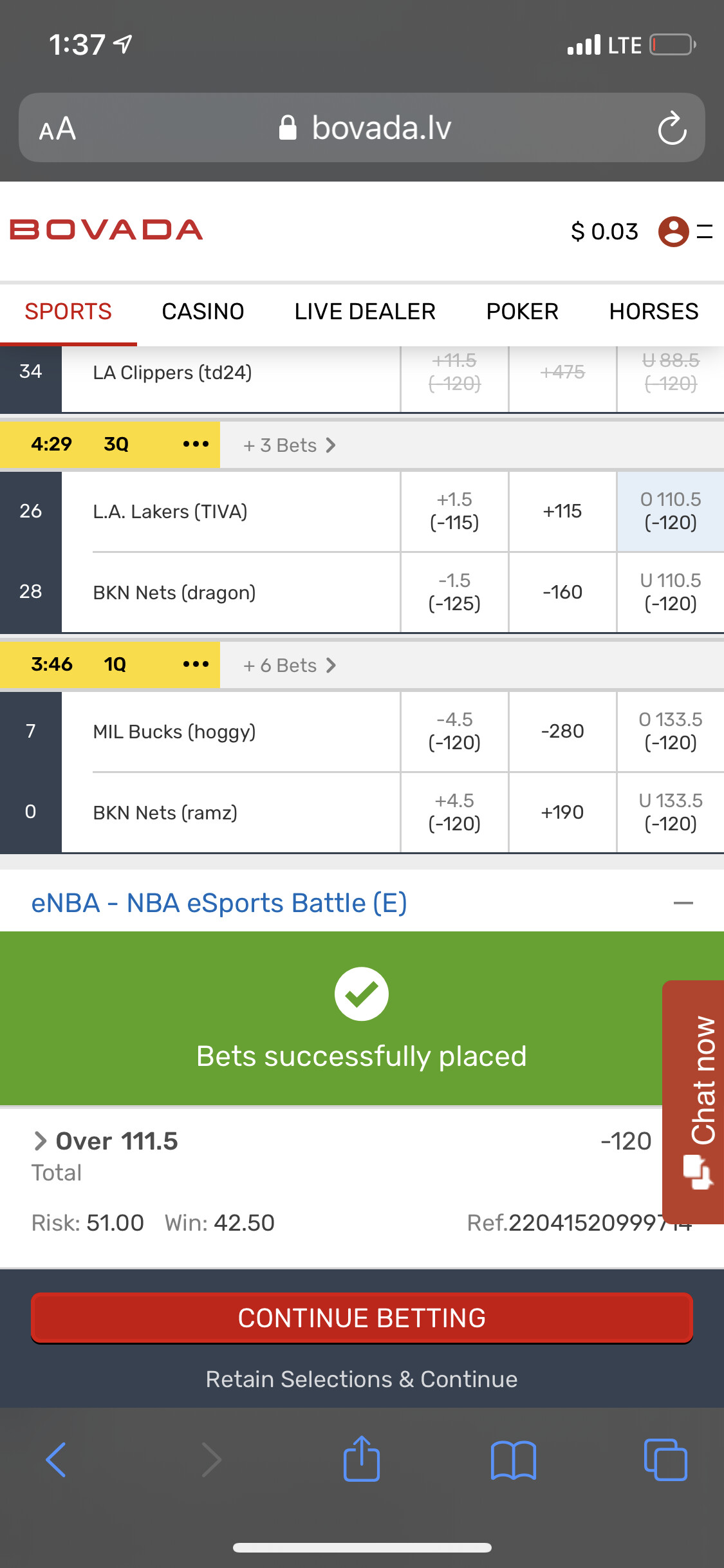This screenshot has width=724, height=1568.
Task: Collapse the eNBA eSports Battle section
Action: click(x=683, y=903)
